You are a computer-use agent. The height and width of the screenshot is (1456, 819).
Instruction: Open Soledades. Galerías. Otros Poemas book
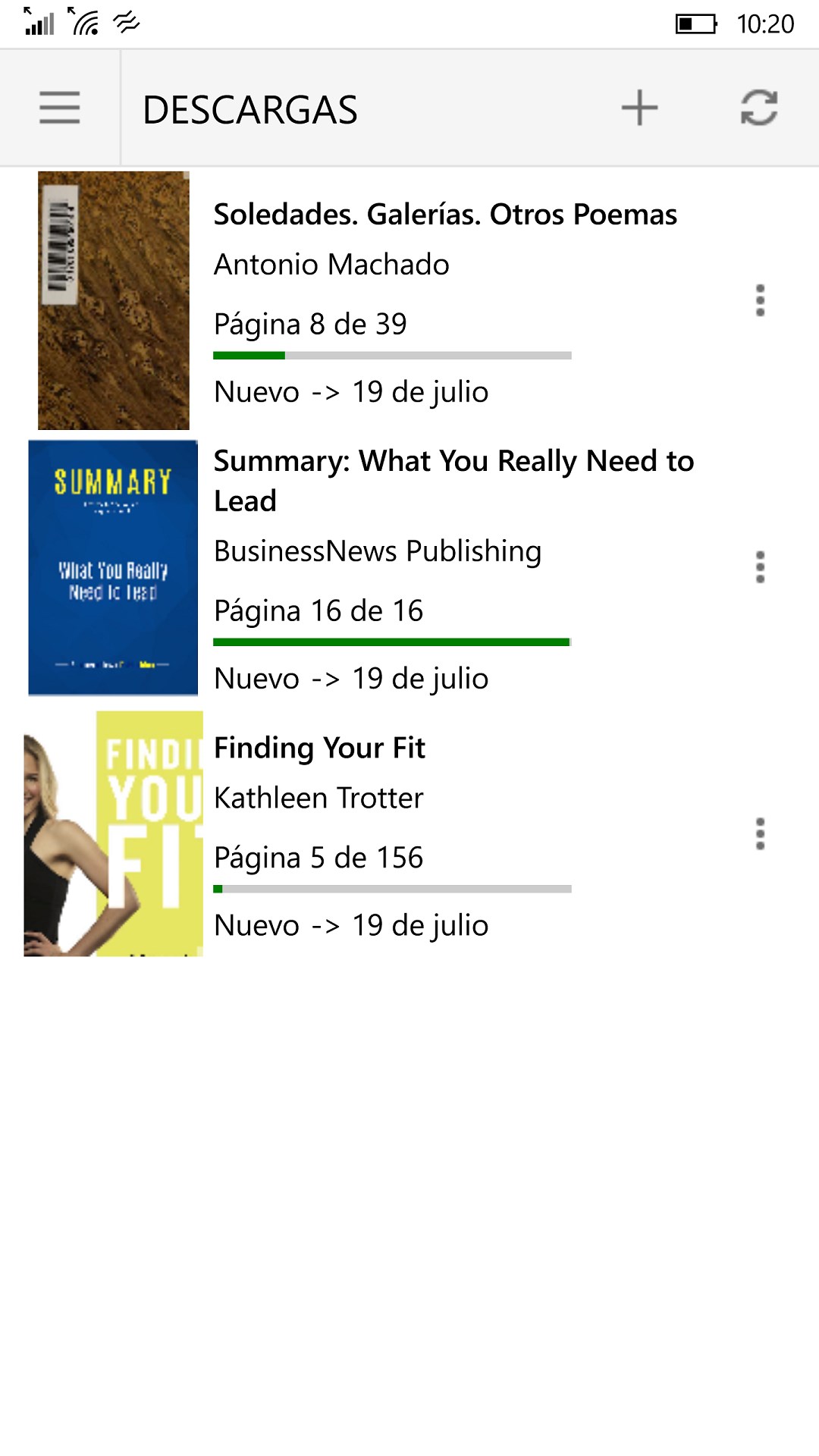[444, 215]
